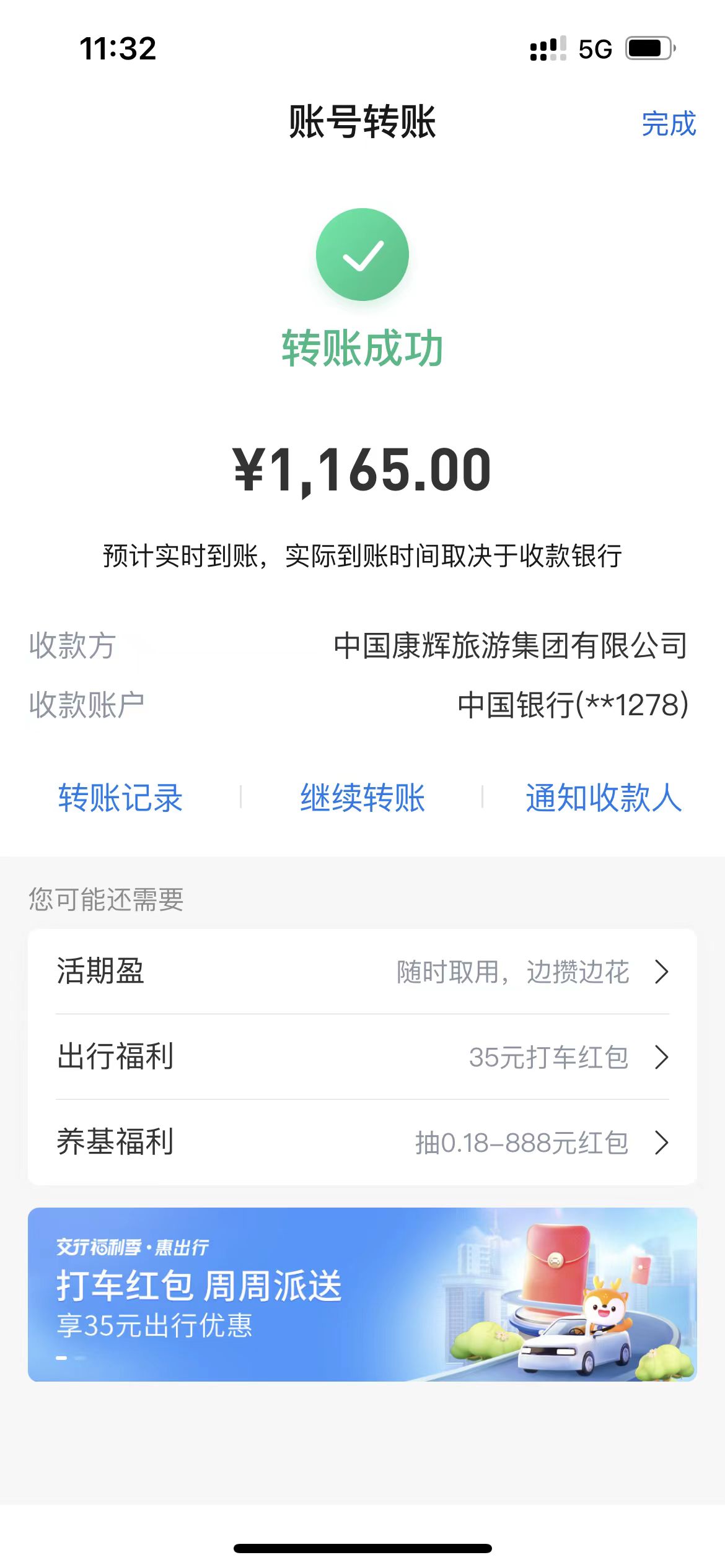The height and width of the screenshot is (1568, 725).
Task: Open 养基福利 red packet draw
Action: pyautogui.click(x=362, y=1142)
